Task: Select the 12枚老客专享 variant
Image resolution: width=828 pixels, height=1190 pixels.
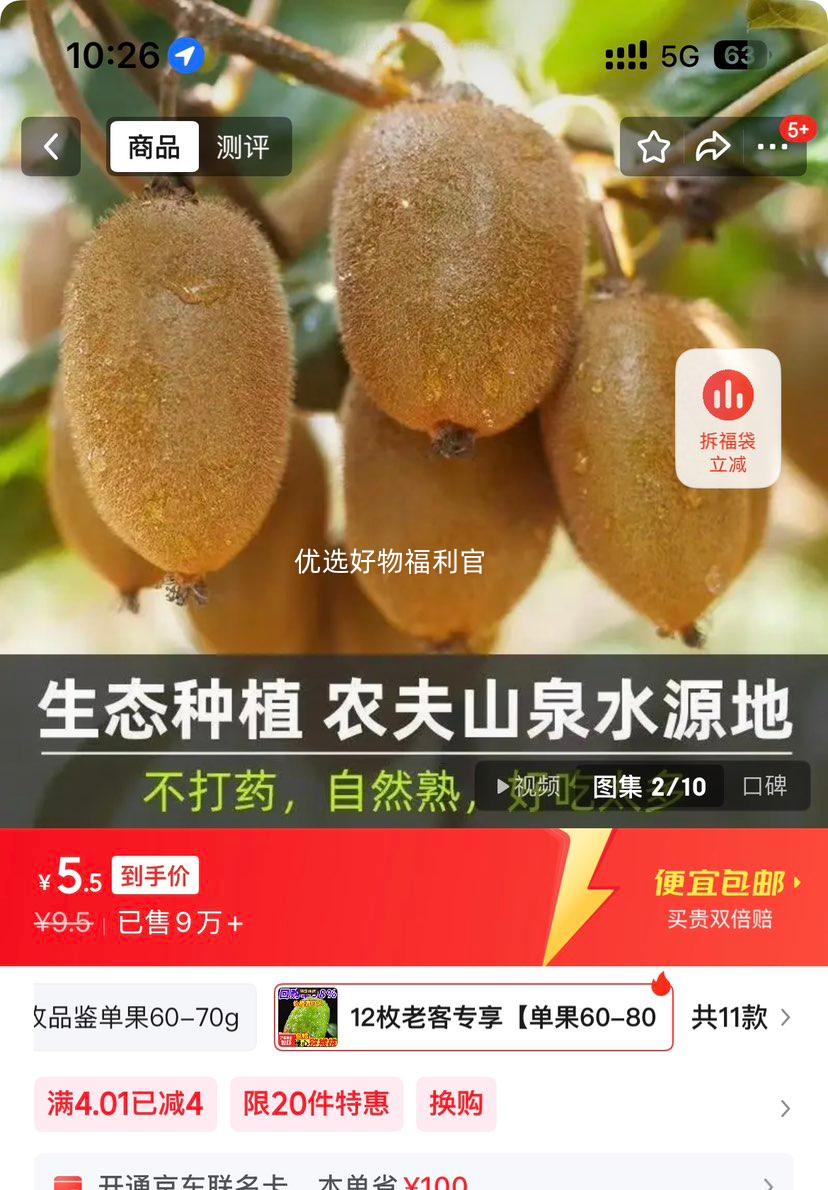Action: coord(470,1017)
